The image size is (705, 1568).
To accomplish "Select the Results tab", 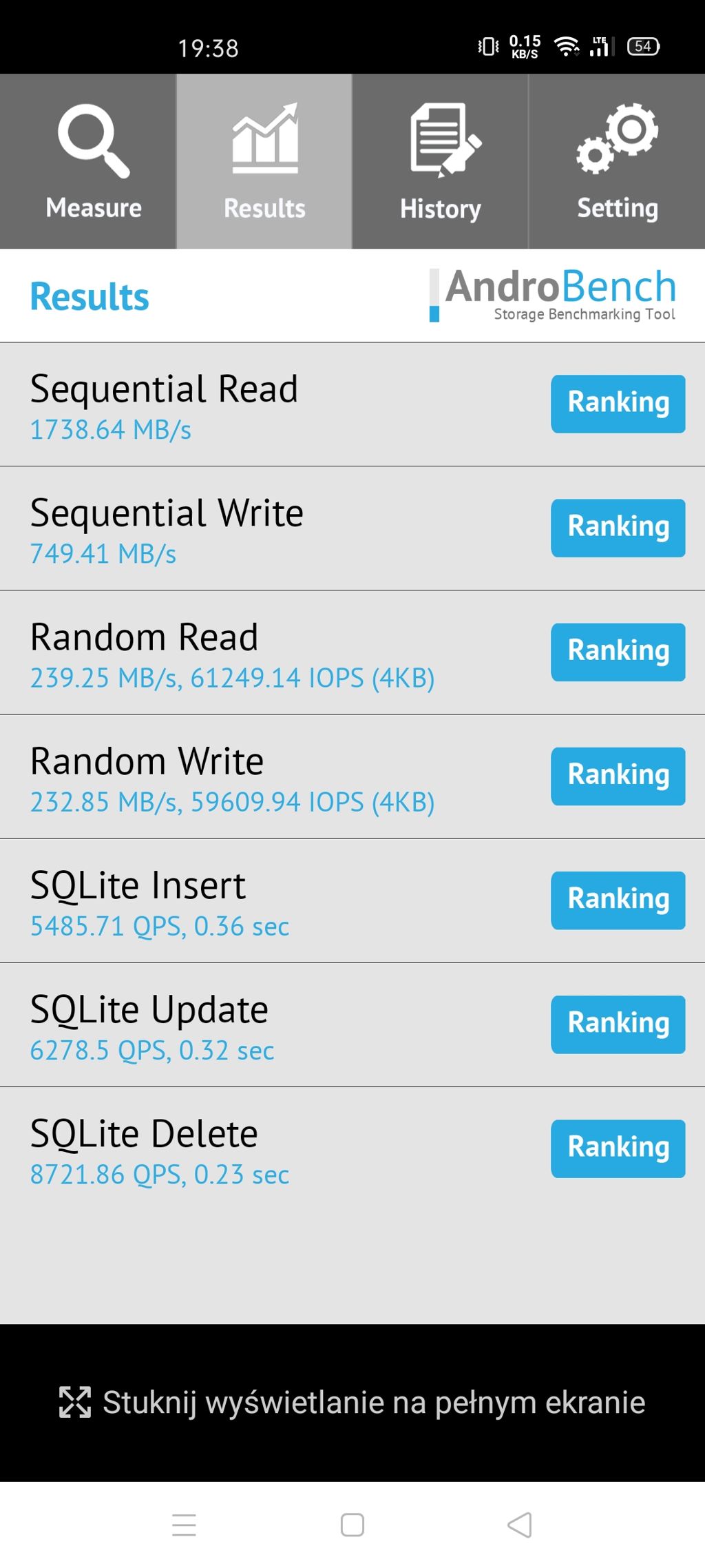I will [x=264, y=161].
